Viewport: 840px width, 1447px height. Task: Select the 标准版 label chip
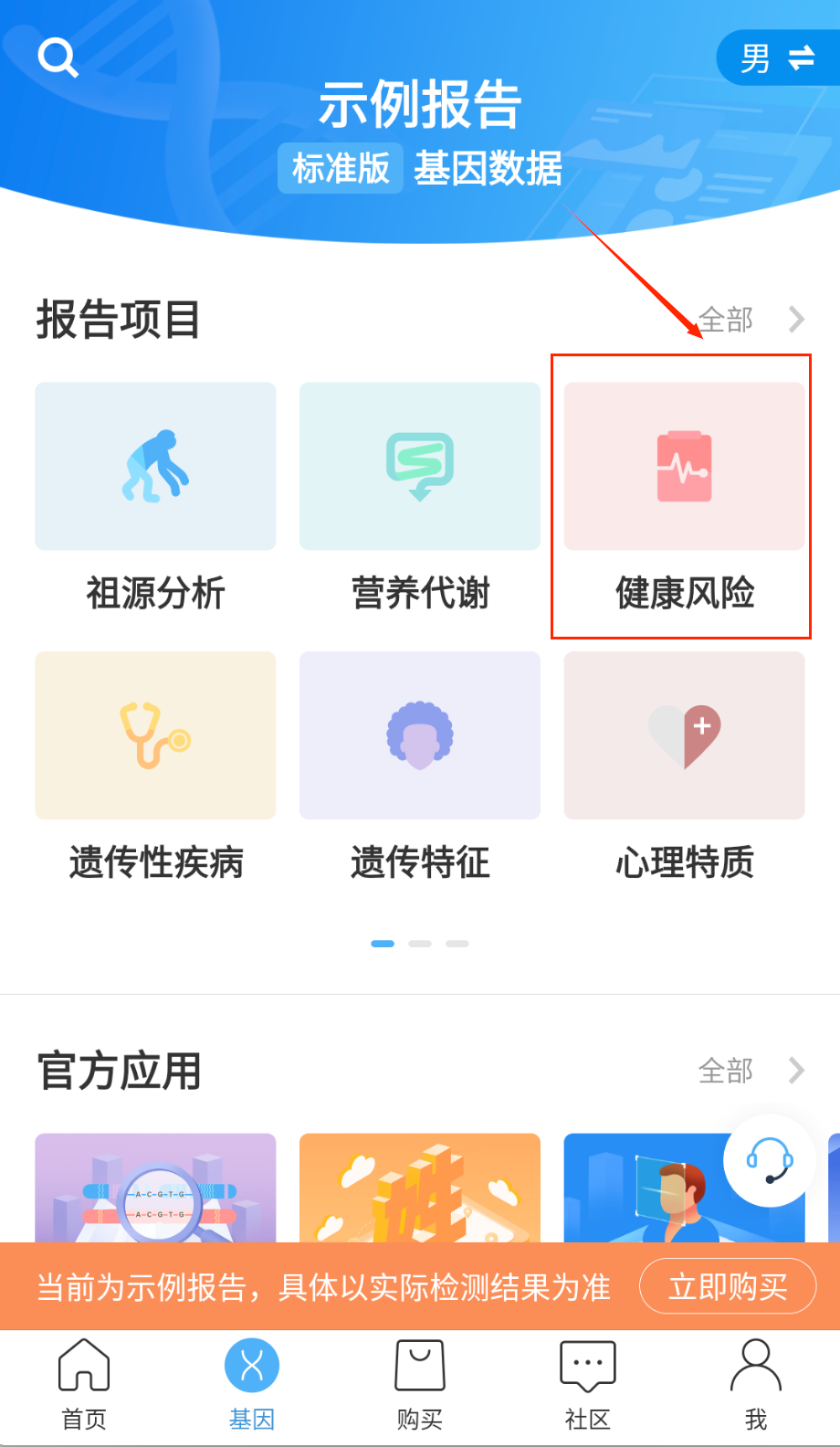click(341, 168)
